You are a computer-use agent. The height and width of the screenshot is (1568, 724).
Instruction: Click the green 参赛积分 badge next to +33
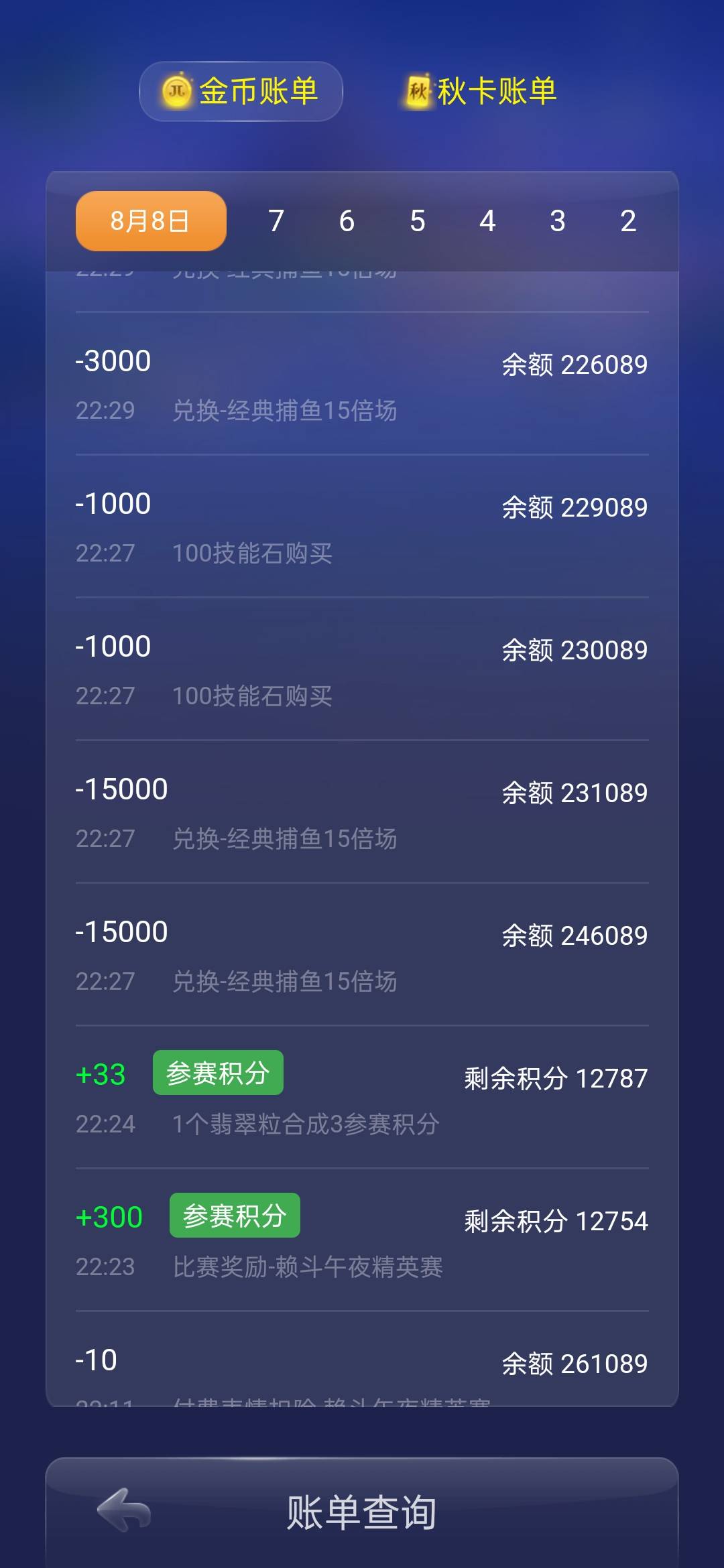click(217, 1073)
